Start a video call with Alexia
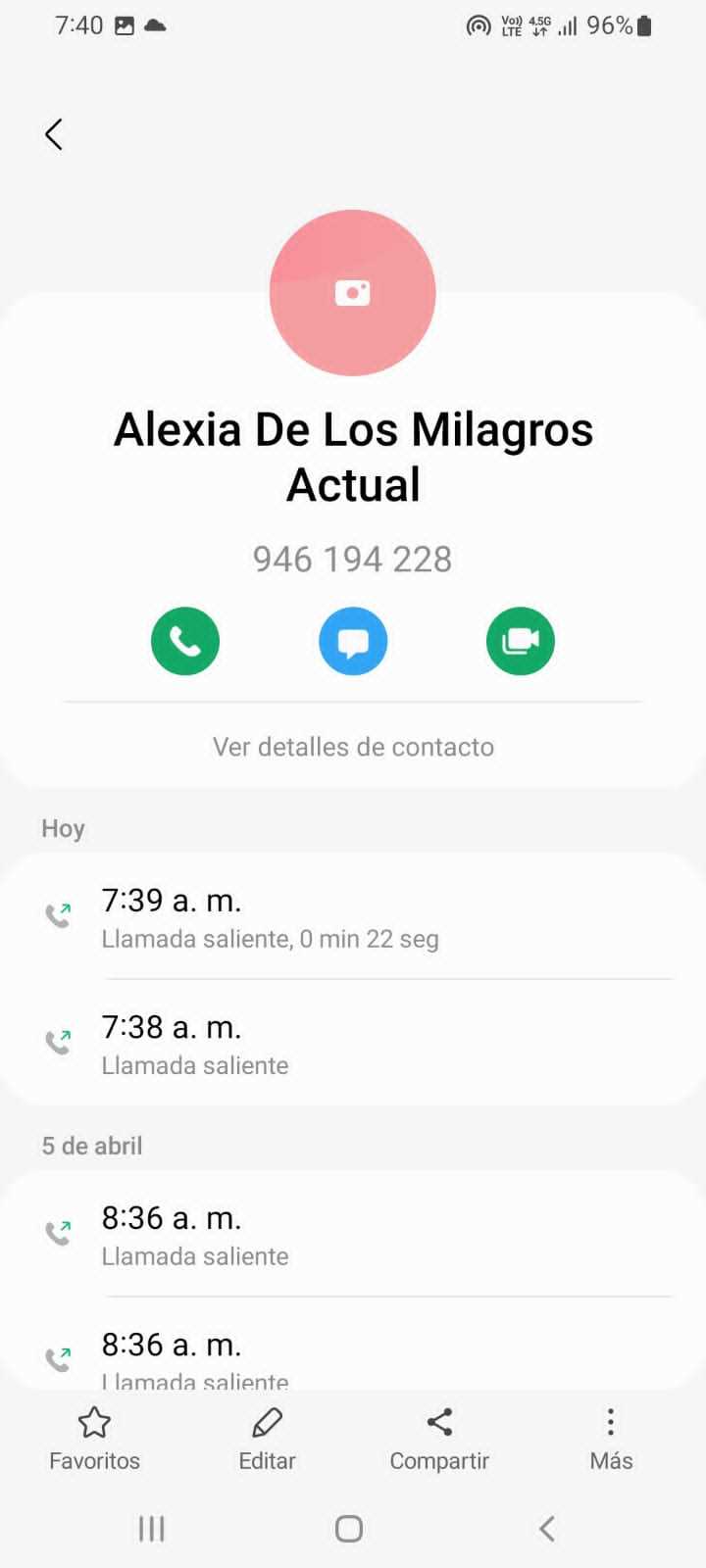Screen dimensions: 706x1568 point(520,641)
